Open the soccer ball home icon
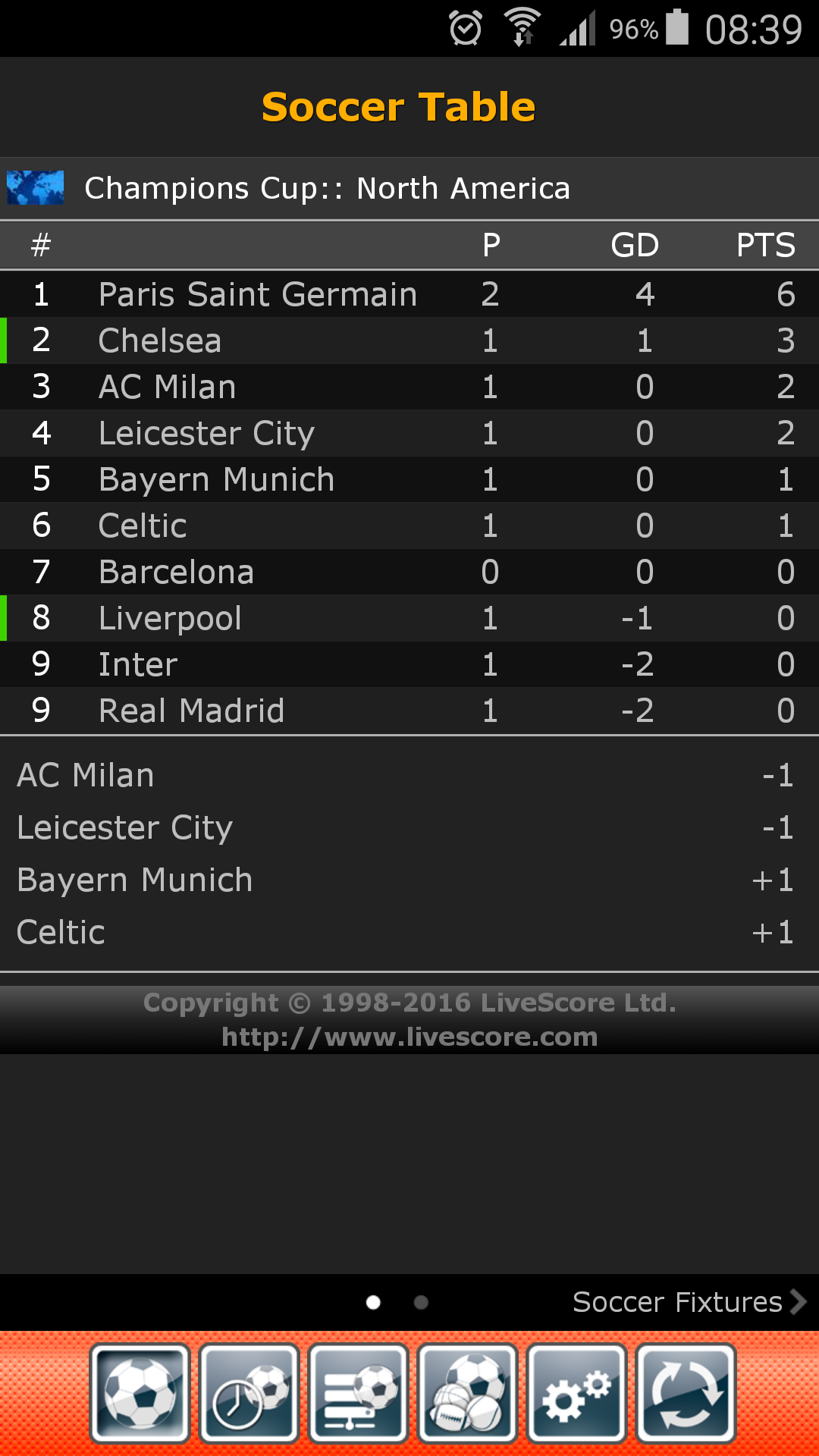This screenshot has height=1456, width=819. [140, 1393]
